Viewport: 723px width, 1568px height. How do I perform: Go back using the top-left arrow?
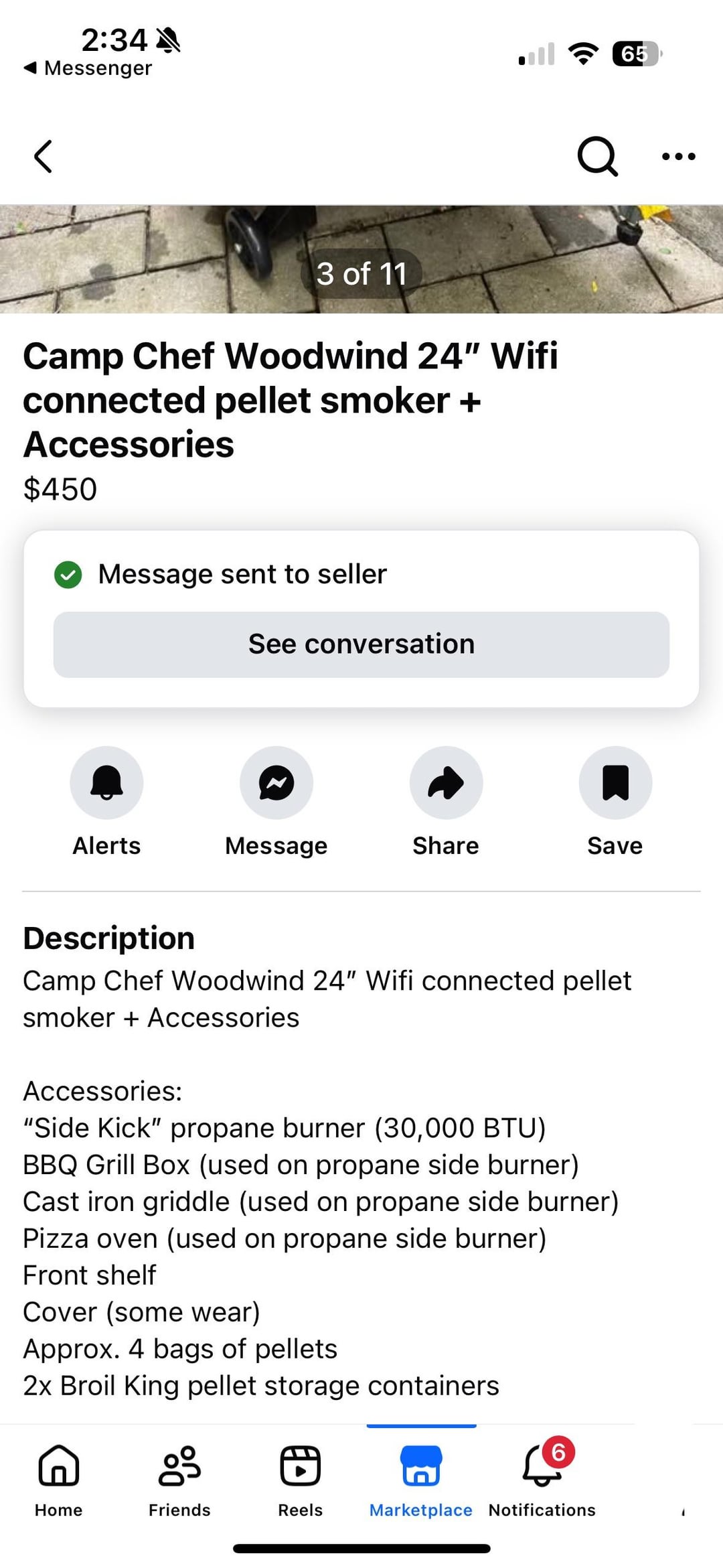point(43,157)
